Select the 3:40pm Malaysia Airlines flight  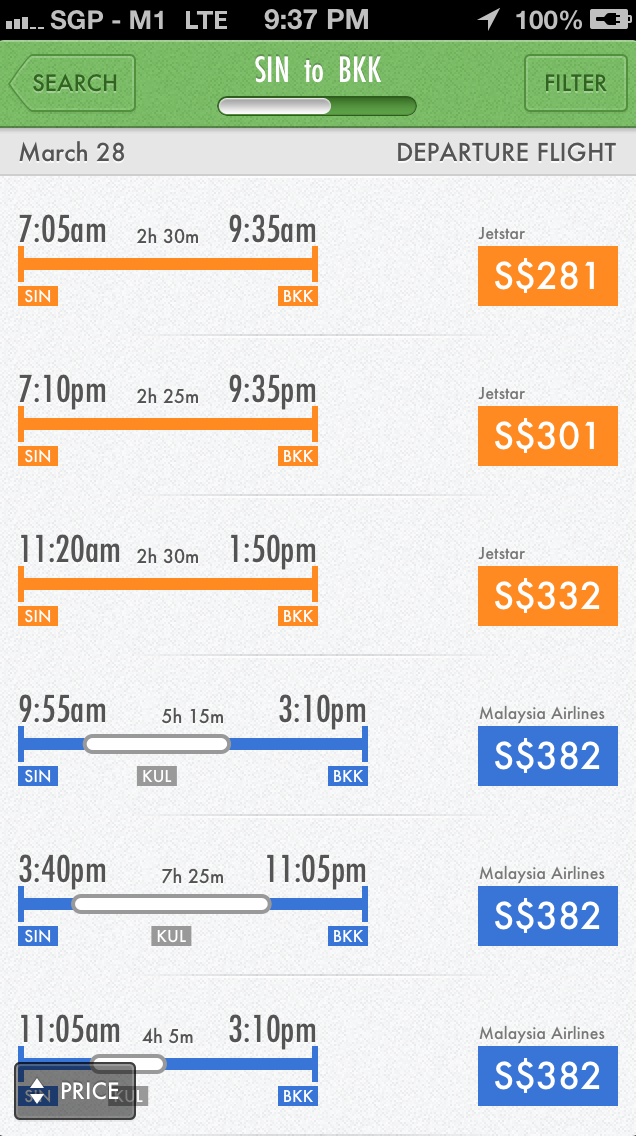318,896
